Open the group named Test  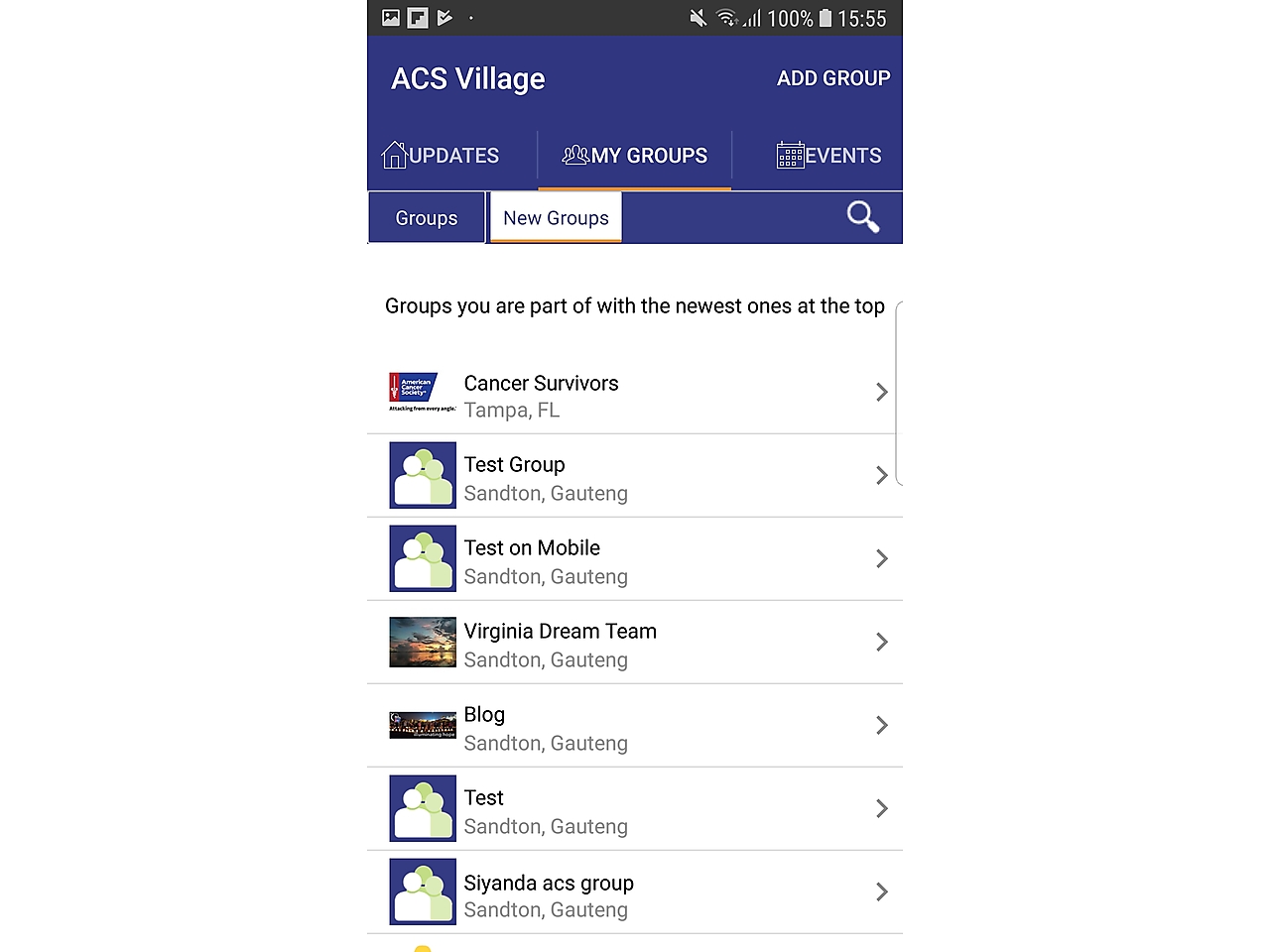(635, 810)
